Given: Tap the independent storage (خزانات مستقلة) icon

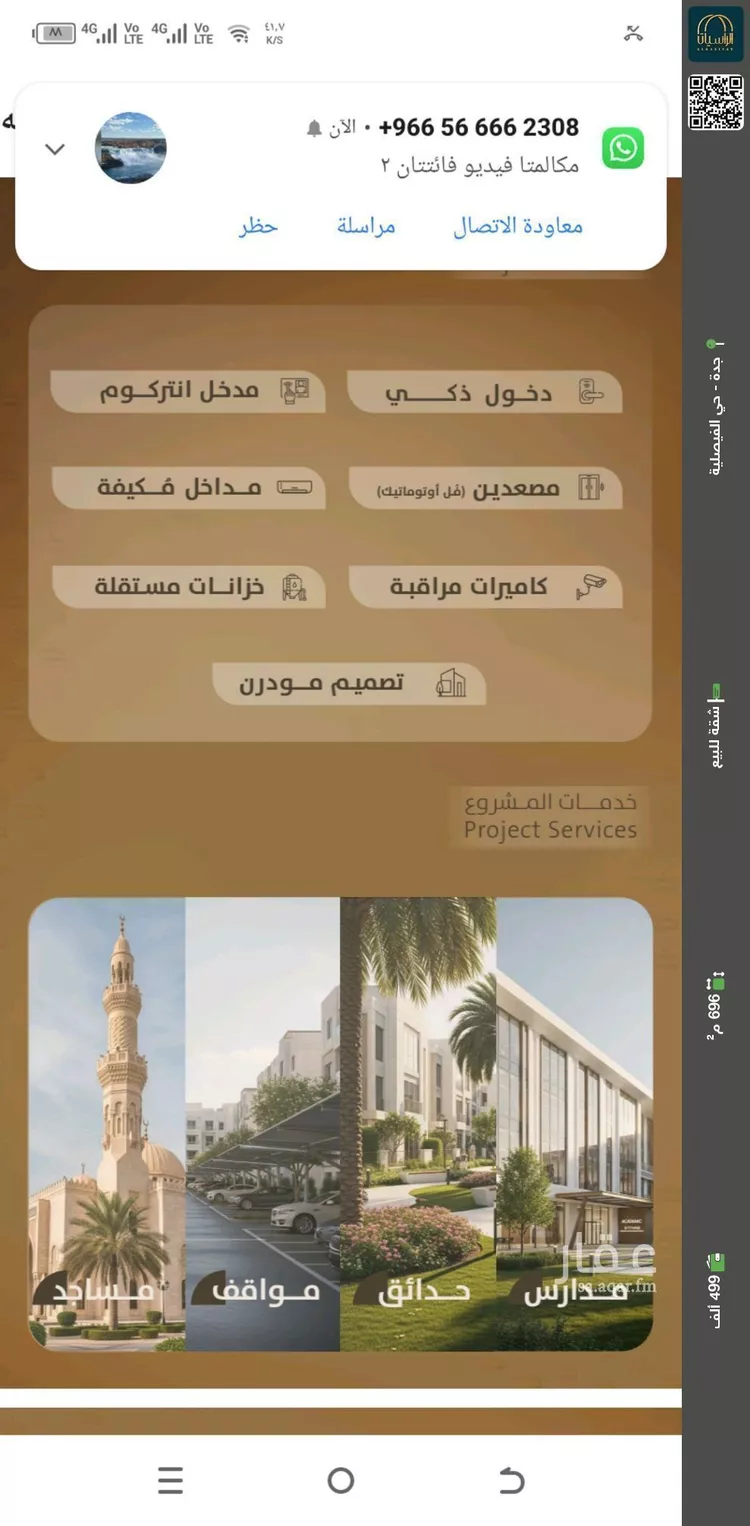Looking at the screenshot, I should pos(295,587).
